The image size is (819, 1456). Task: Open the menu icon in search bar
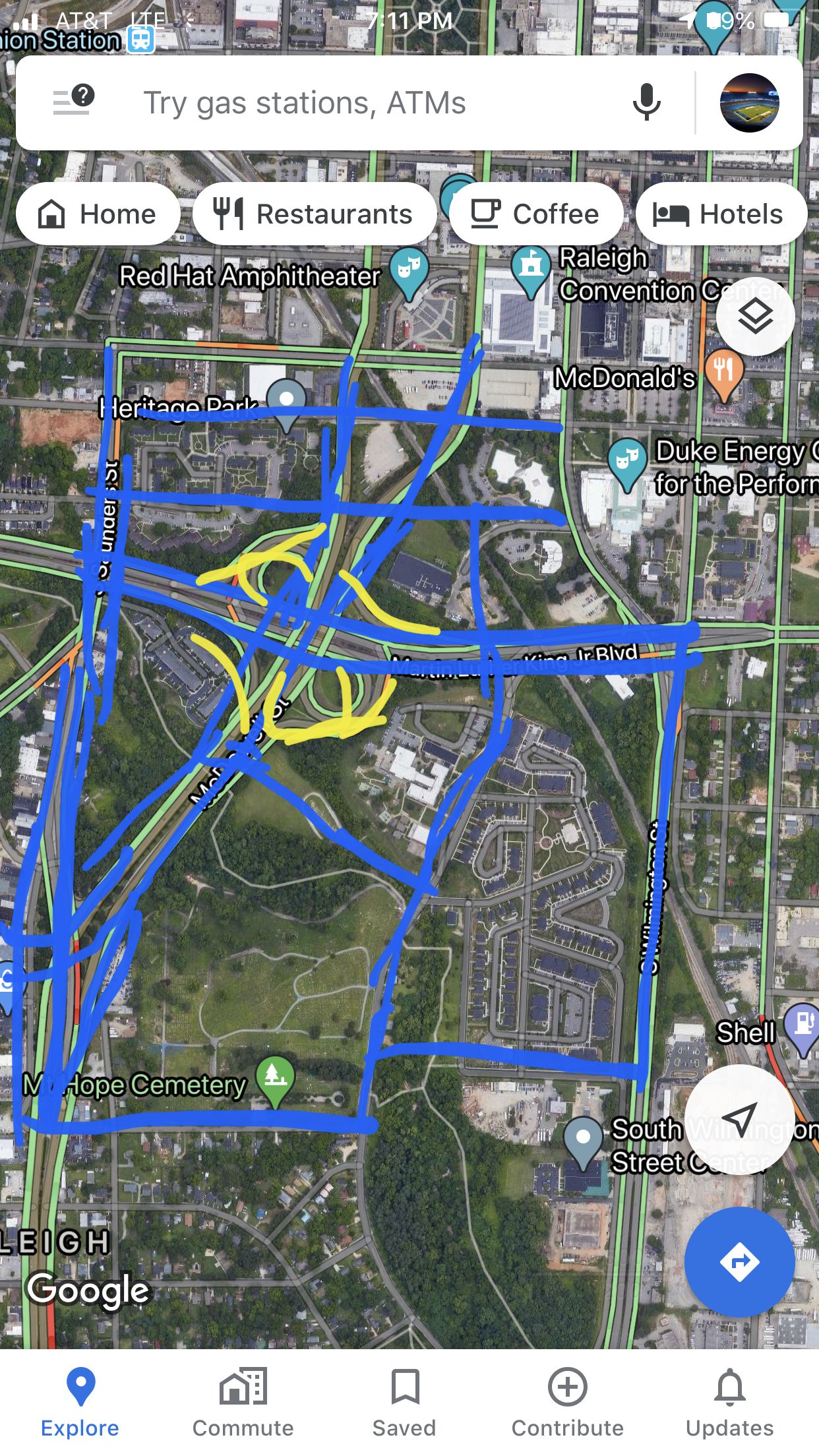pos(73,101)
